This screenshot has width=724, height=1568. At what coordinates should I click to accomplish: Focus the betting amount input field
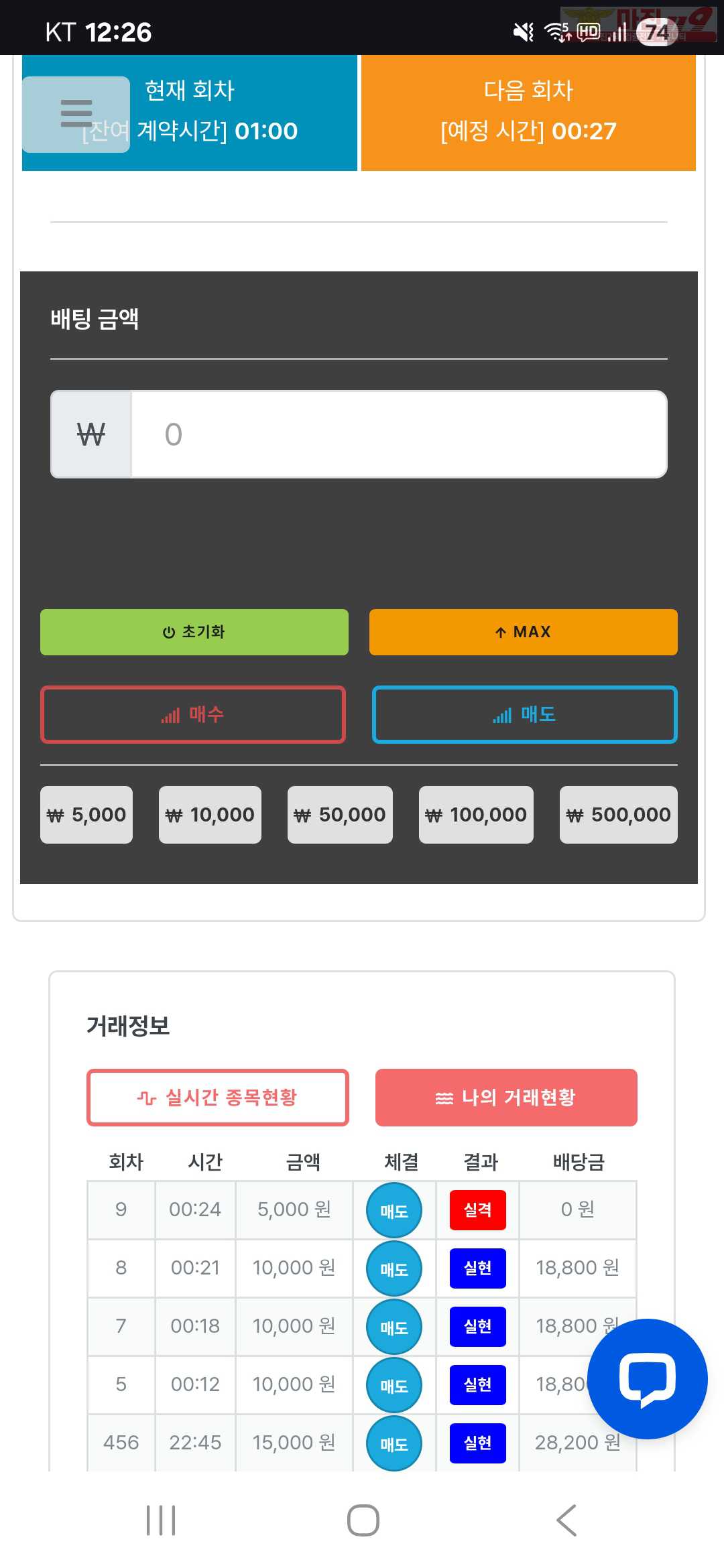pos(398,434)
